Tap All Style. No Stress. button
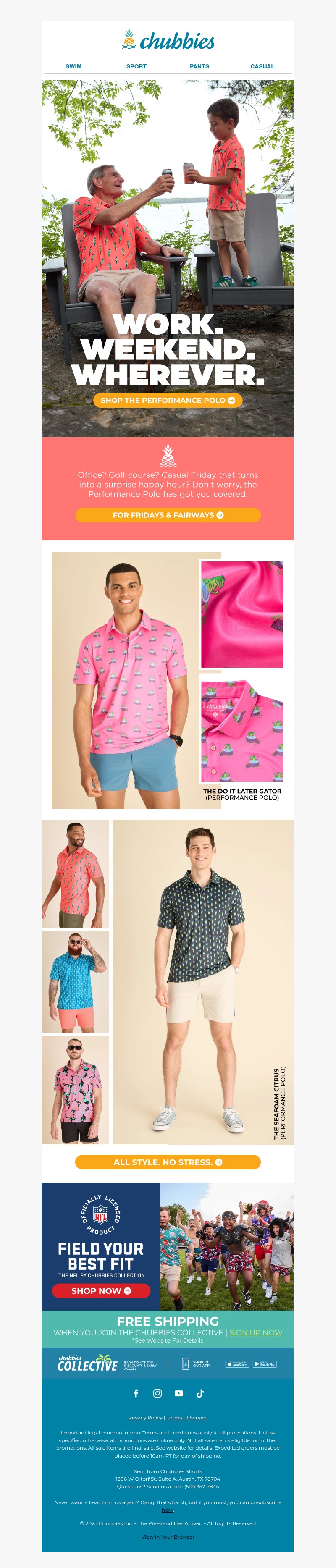The image size is (336, 1568). tap(168, 1162)
